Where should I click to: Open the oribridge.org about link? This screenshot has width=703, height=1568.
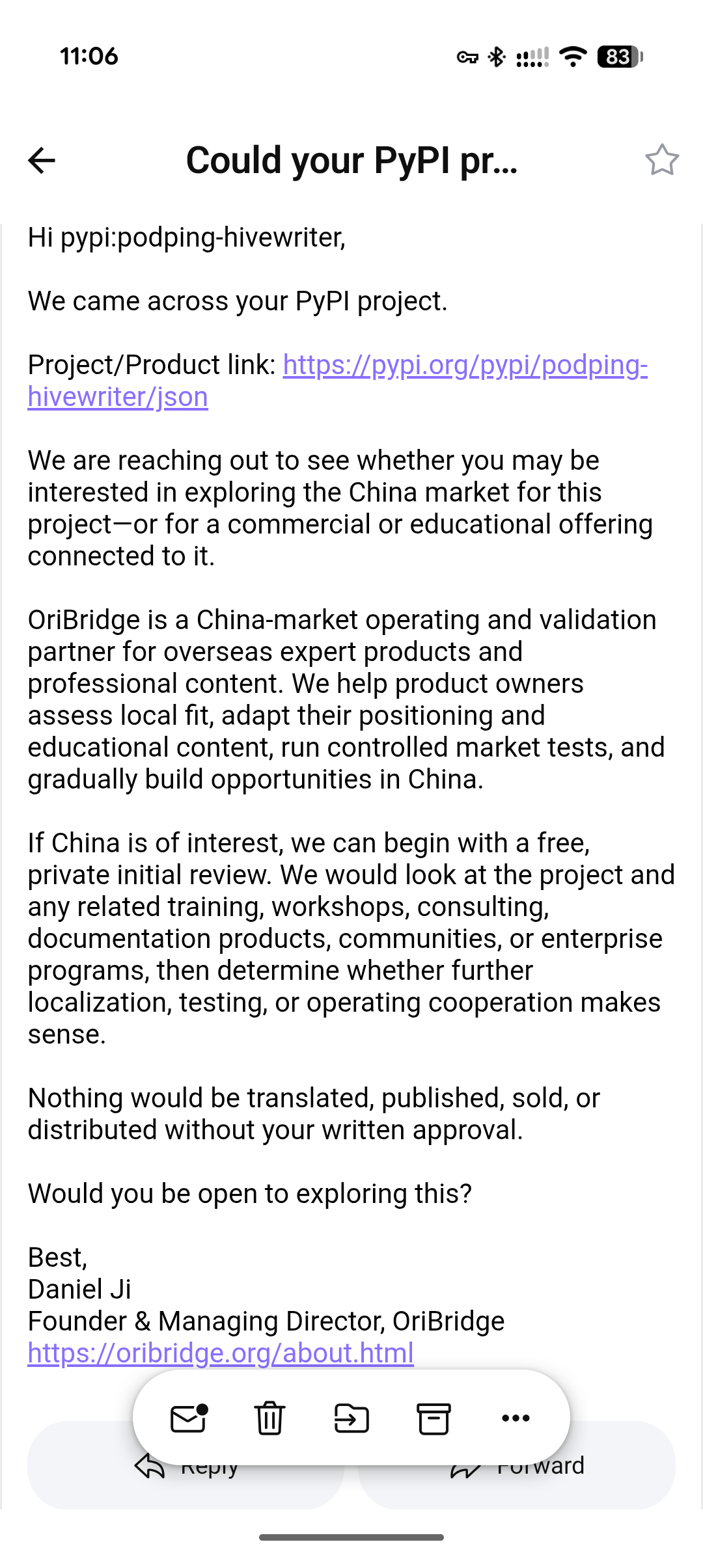pos(221,1353)
